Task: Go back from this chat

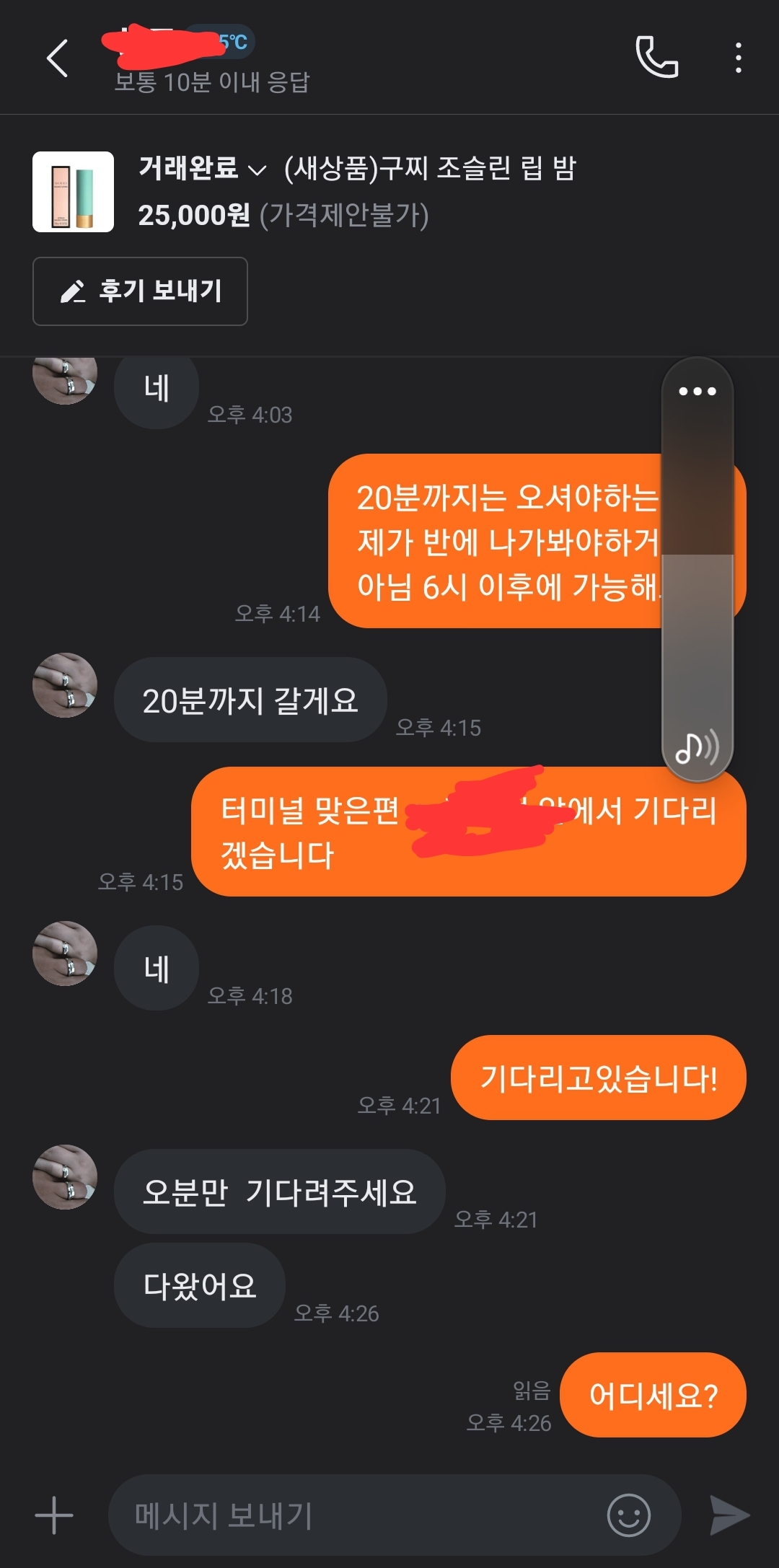Action: pos(58,58)
